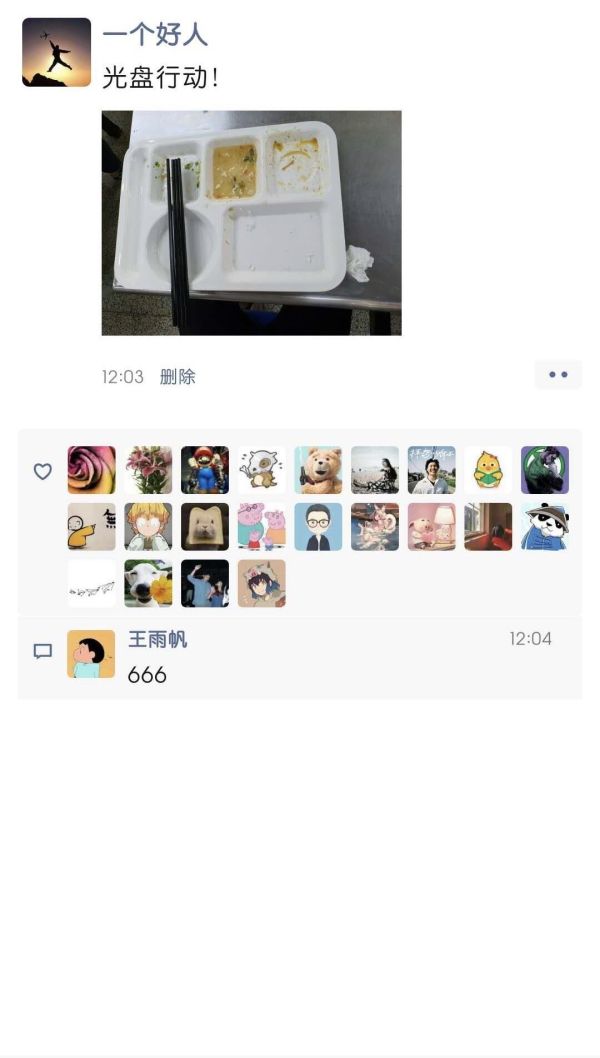Tap 删除 to delete this post
Viewport: 600px width, 1058px height.
point(177,377)
